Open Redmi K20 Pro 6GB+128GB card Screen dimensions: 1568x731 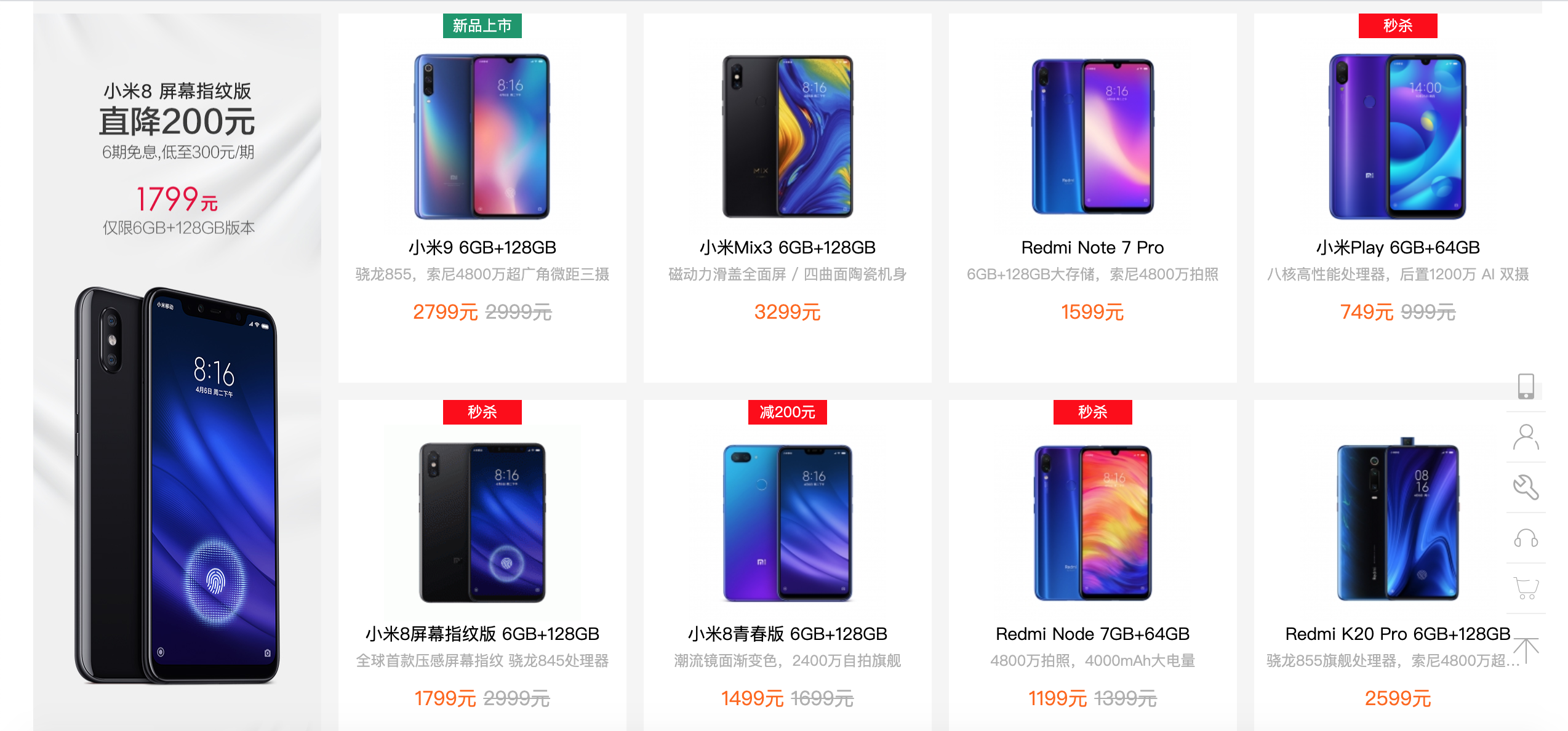[x=1398, y=566]
